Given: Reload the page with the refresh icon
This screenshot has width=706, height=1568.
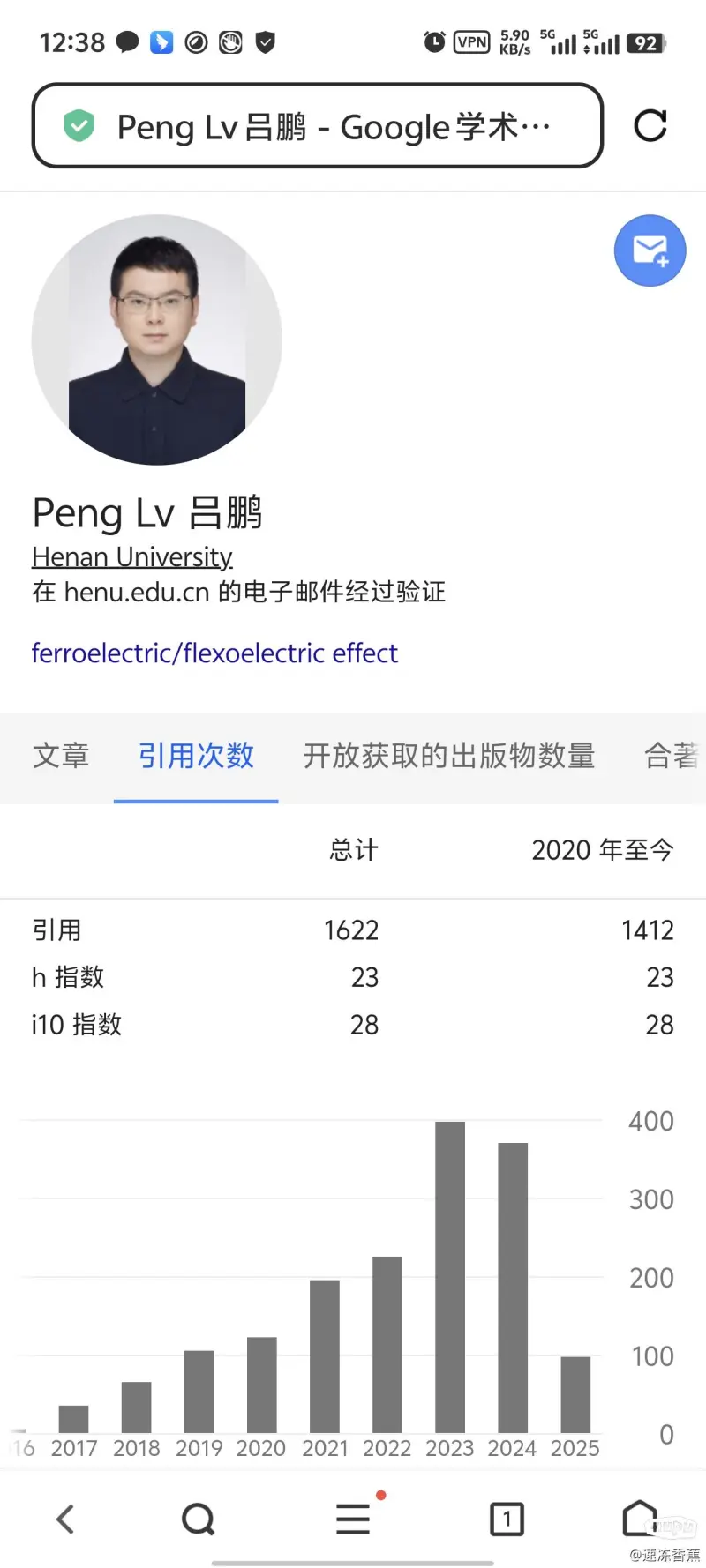Looking at the screenshot, I should point(650,126).
